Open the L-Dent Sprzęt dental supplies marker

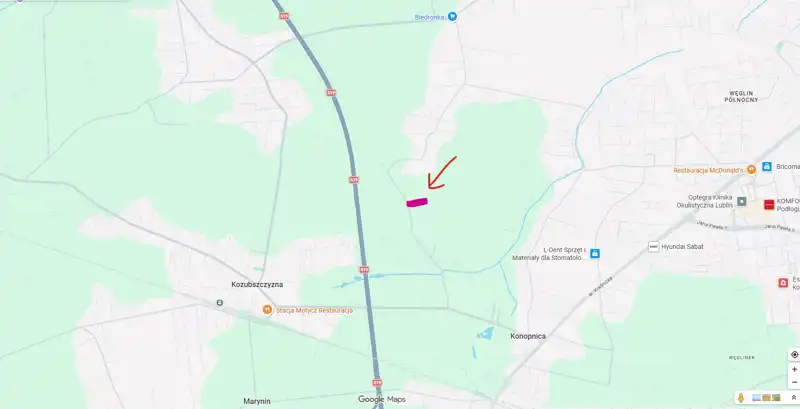tap(595, 254)
